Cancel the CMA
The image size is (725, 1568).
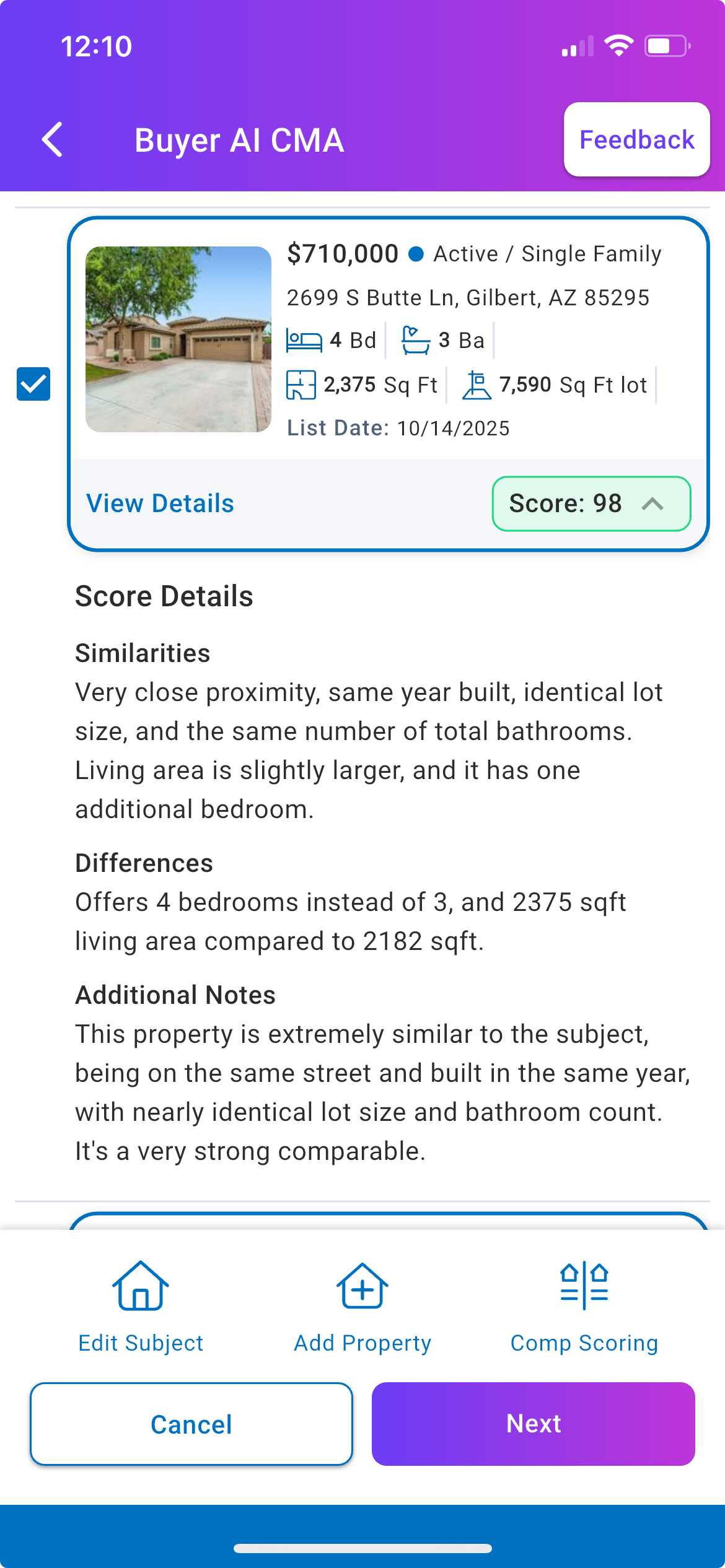191,1424
